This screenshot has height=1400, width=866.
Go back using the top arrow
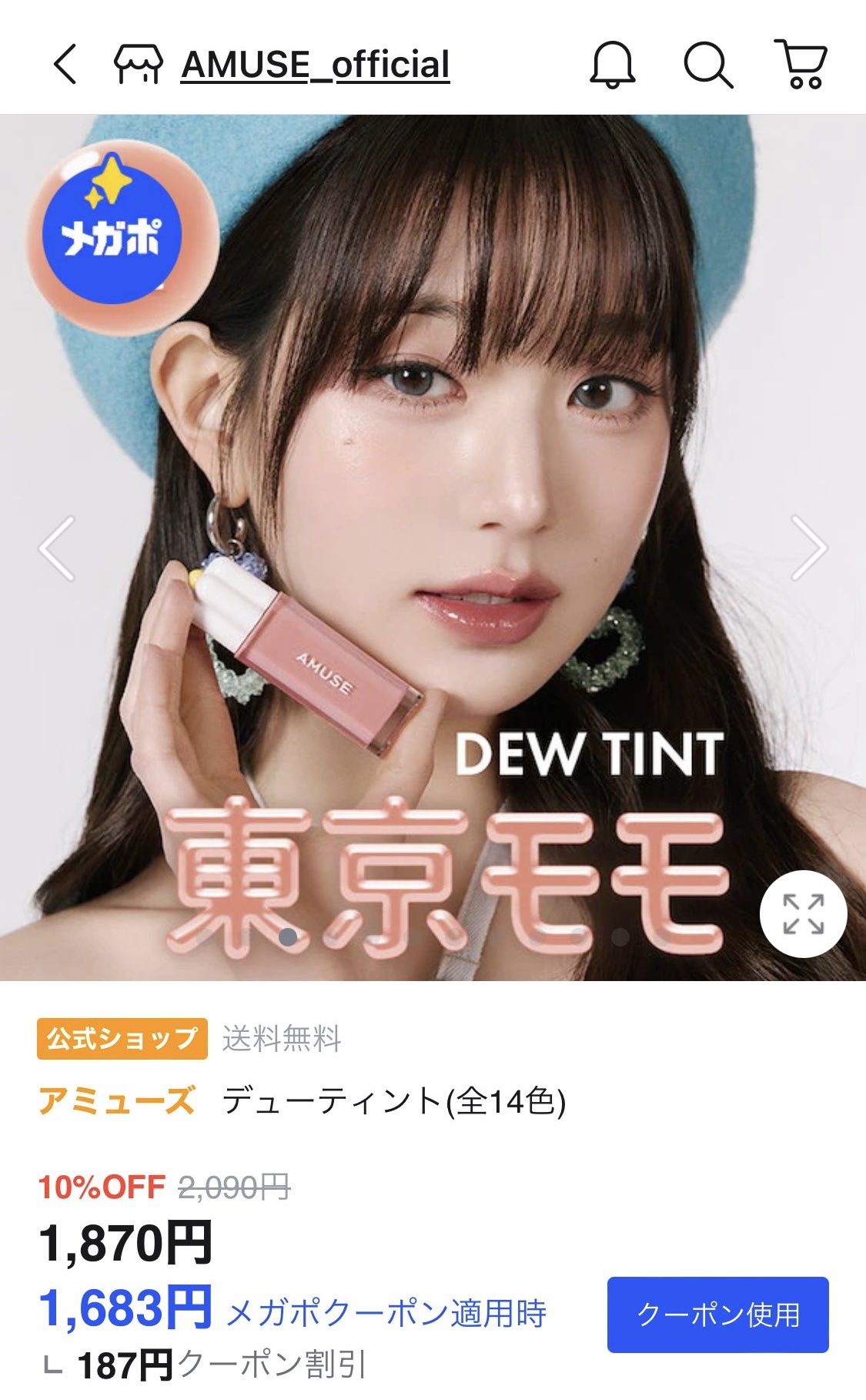(66, 64)
